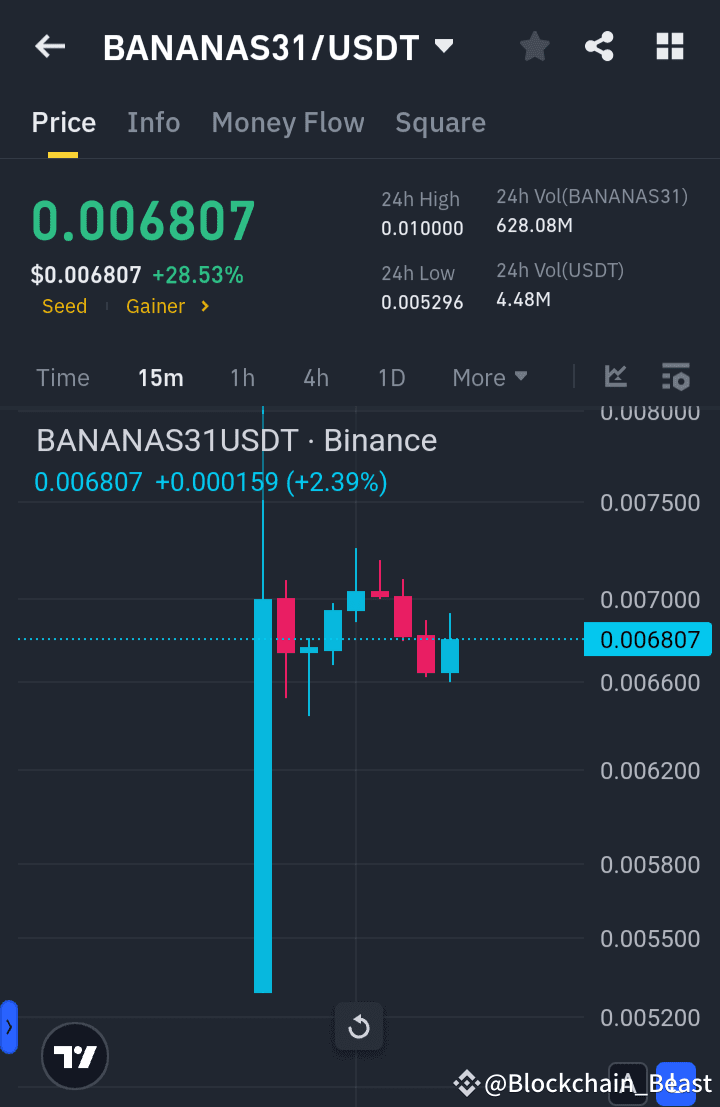720x1107 pixels.
Task: Open the BANANAS31/USDT pair dropdown
Action: [445, 46]
